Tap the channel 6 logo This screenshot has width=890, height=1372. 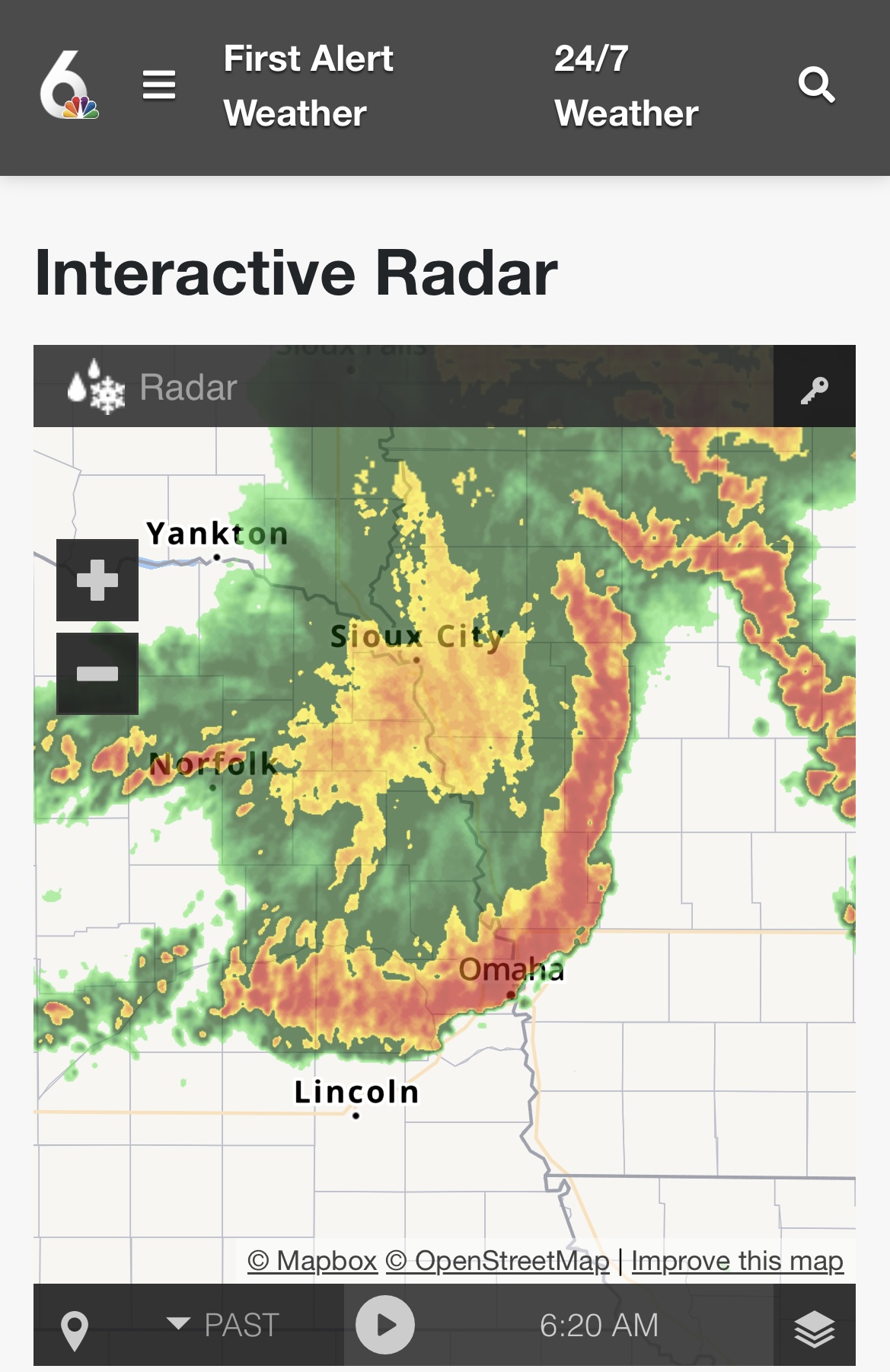(x=69, y=85)
